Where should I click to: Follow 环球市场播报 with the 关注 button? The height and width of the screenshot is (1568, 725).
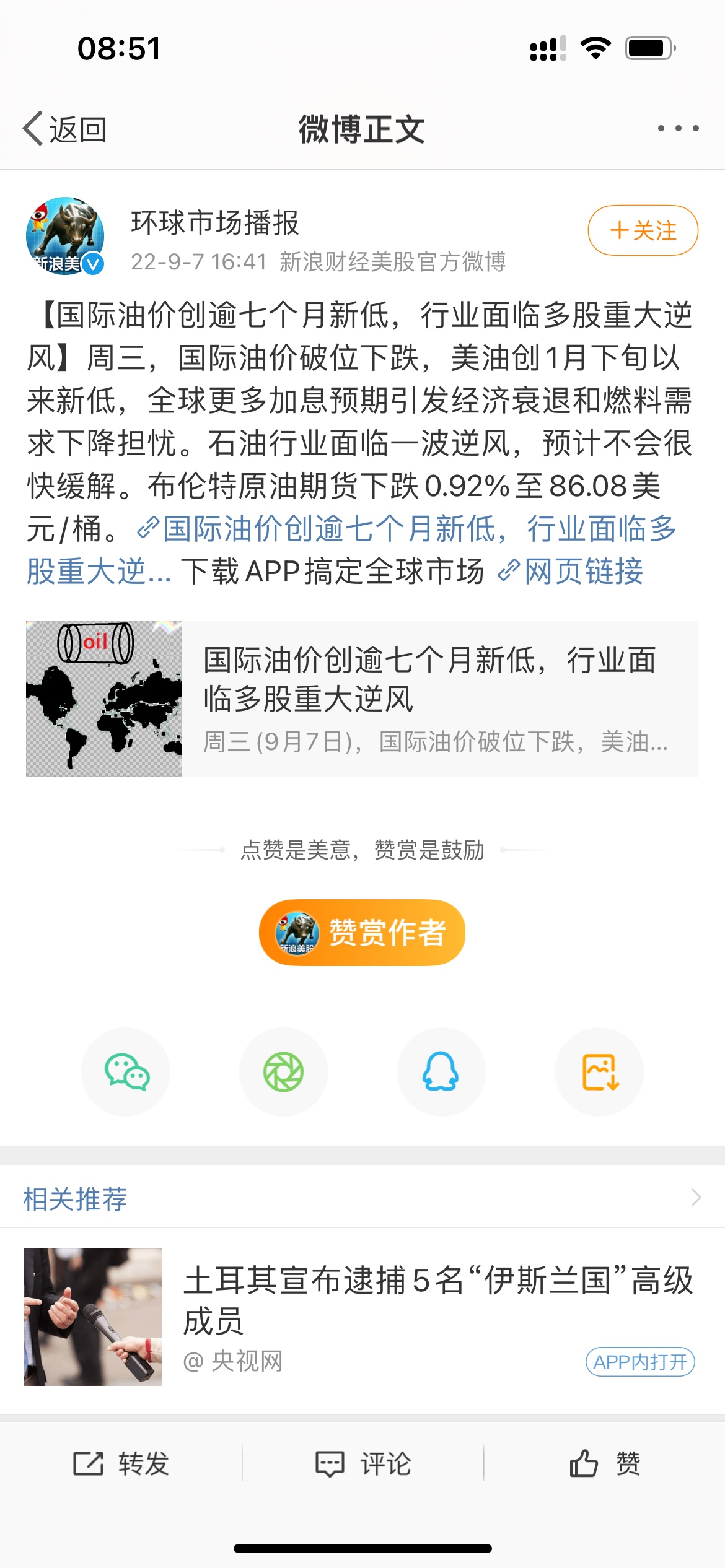pyautogui.click(x=643, y=230)
